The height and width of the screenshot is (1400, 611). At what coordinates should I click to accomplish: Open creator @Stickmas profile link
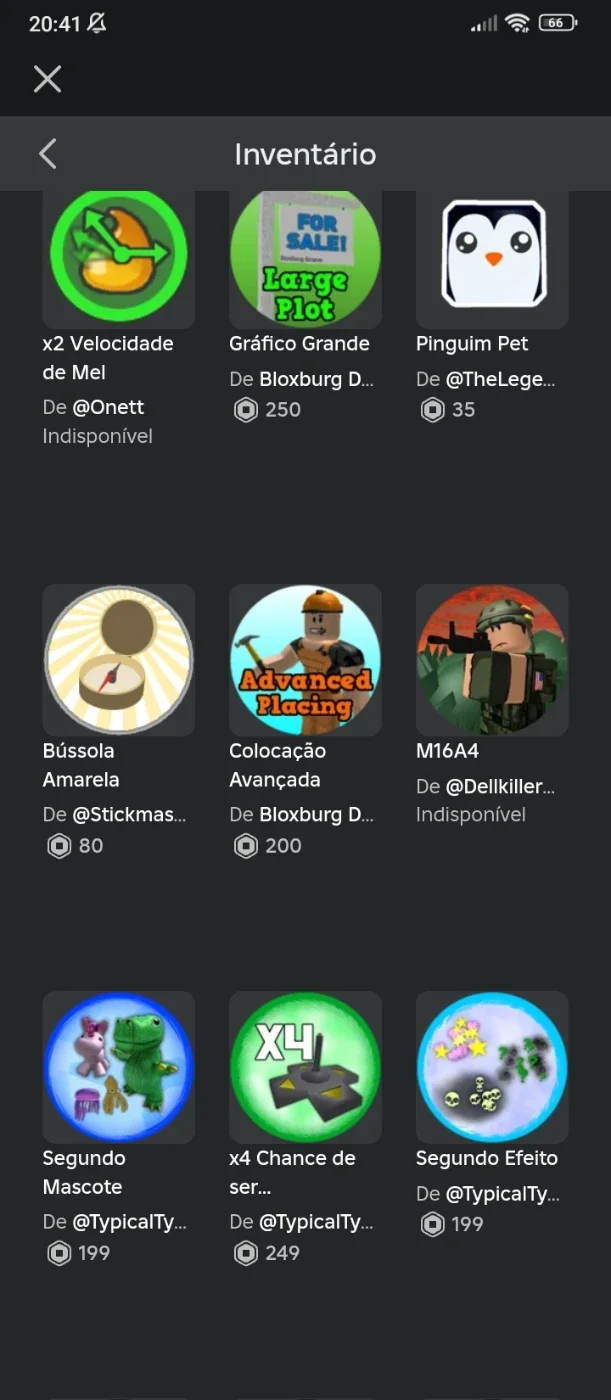coord(129,815)
